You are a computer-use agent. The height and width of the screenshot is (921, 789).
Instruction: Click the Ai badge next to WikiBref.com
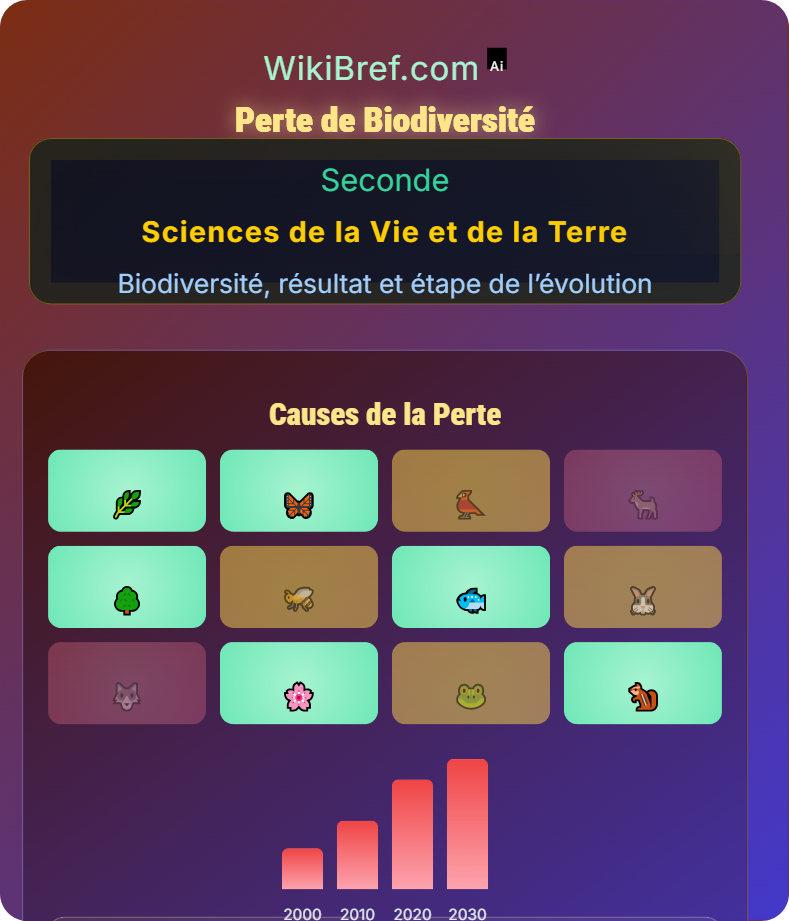click(496, 60)
